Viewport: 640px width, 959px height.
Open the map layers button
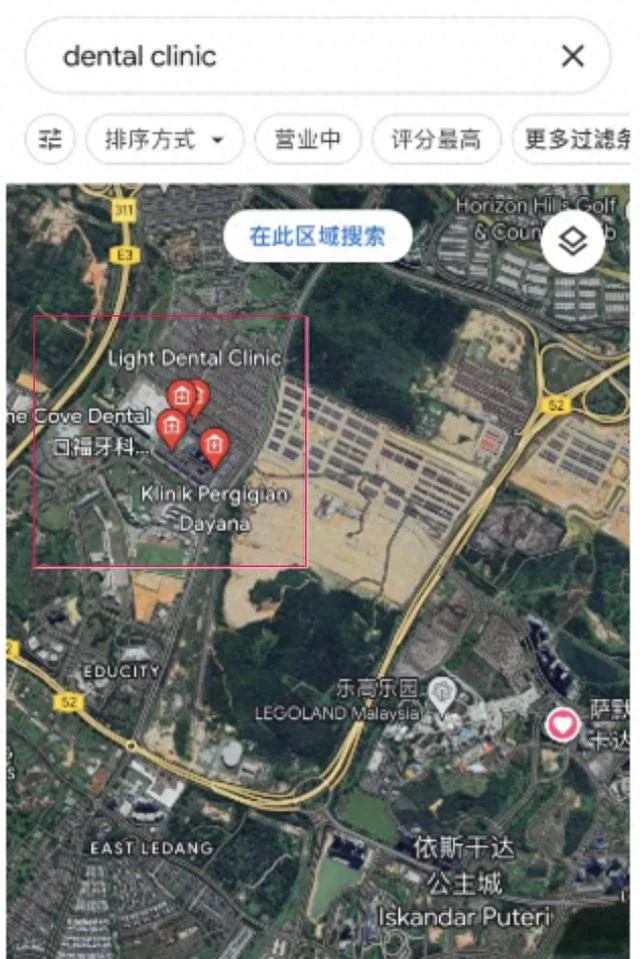(572, 242)
